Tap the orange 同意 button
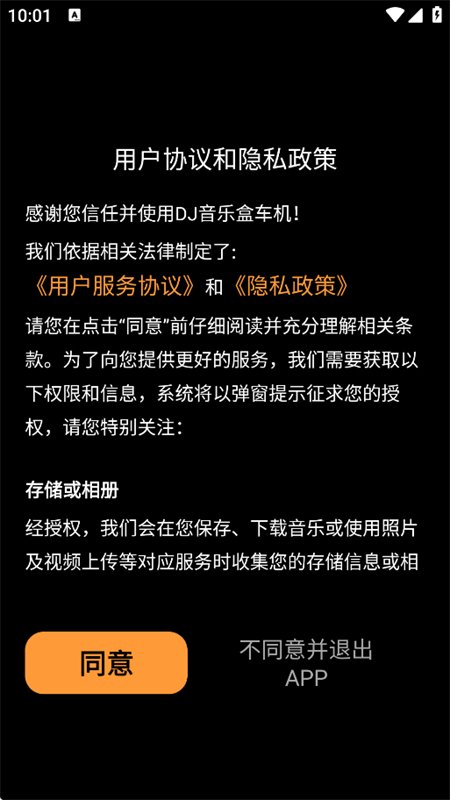The image size is (450, 800). click(106, 663)
